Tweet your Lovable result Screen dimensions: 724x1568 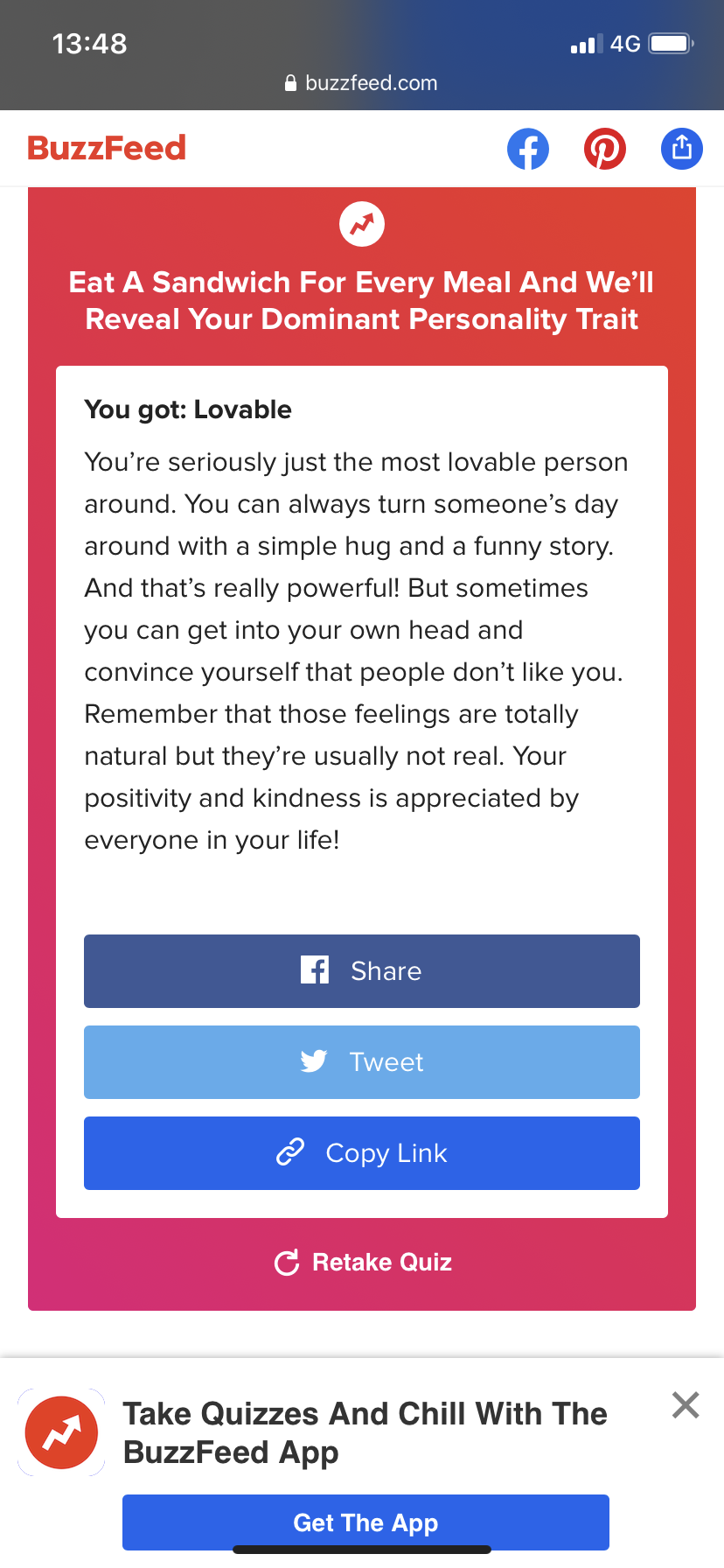pyautogui.click(x=362, y=1062)
